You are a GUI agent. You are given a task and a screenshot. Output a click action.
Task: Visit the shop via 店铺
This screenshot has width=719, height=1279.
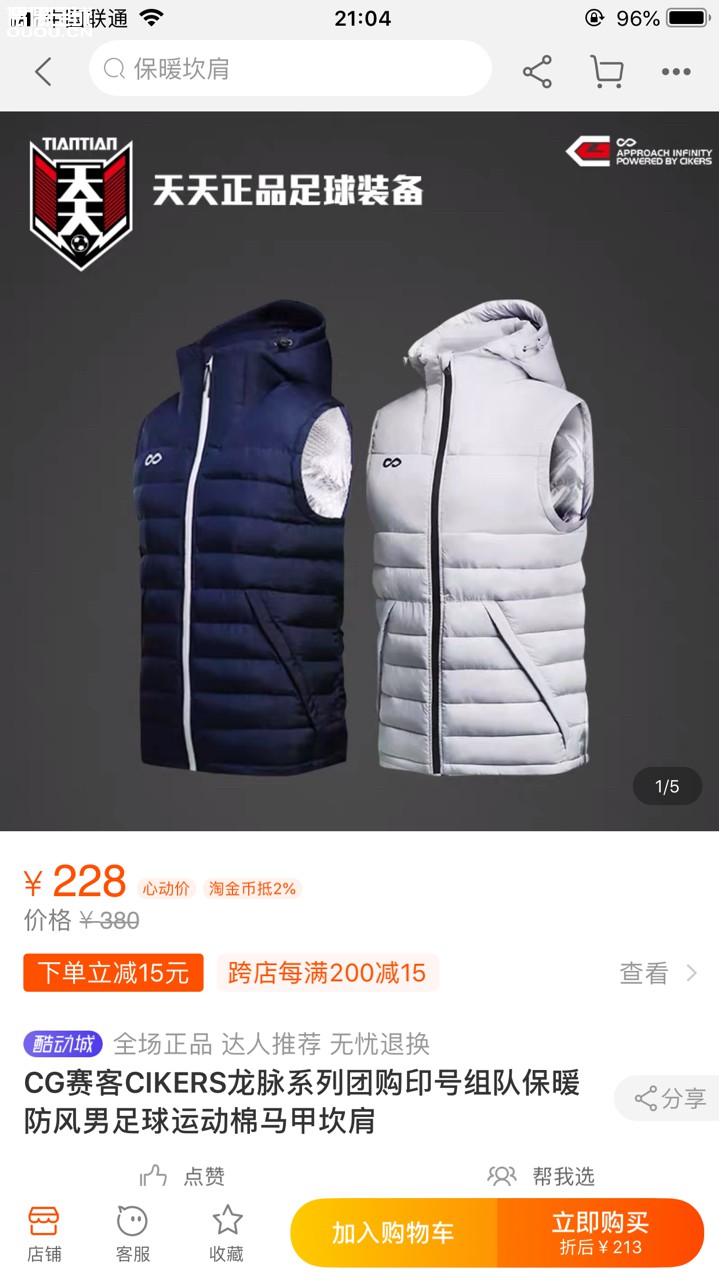point(44,1233)
